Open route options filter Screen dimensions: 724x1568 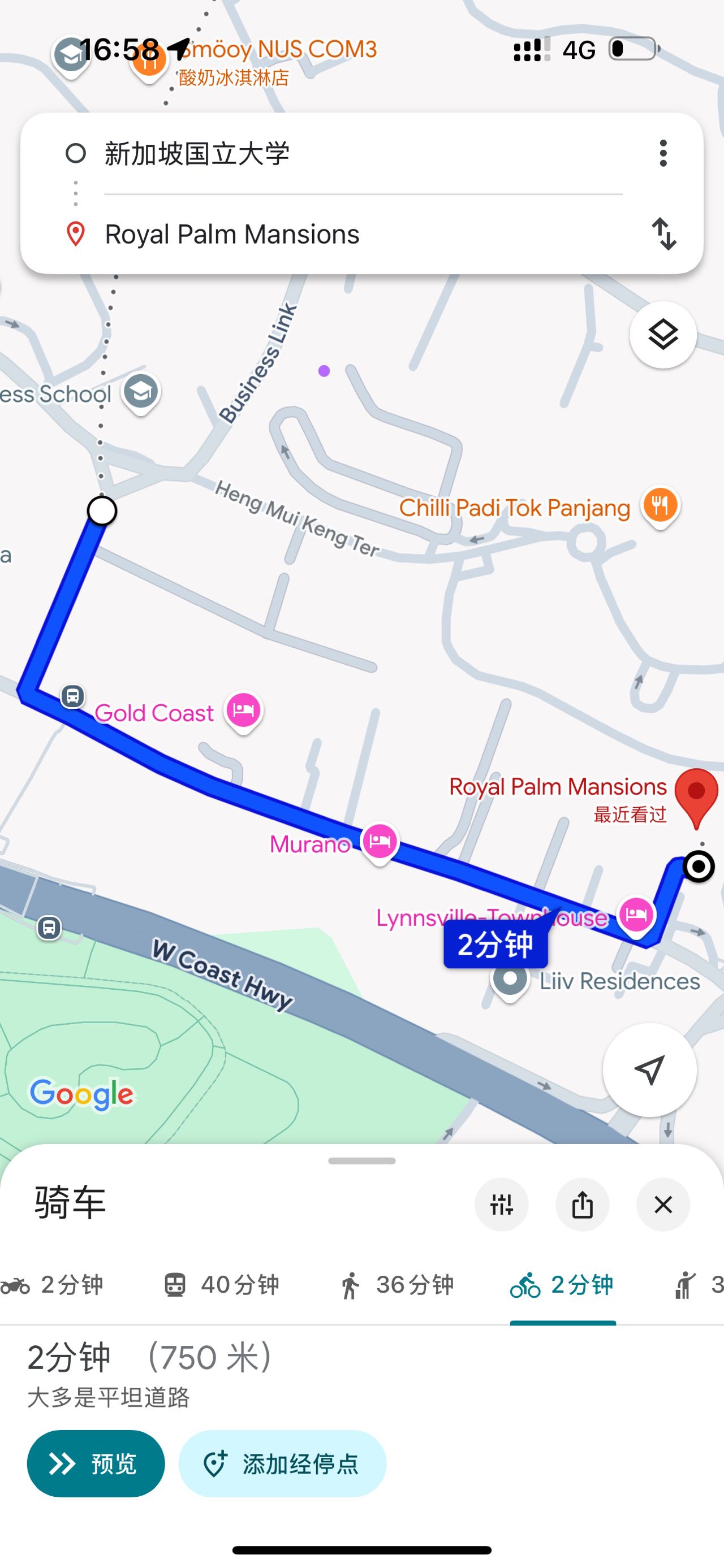click(501, 1204)
